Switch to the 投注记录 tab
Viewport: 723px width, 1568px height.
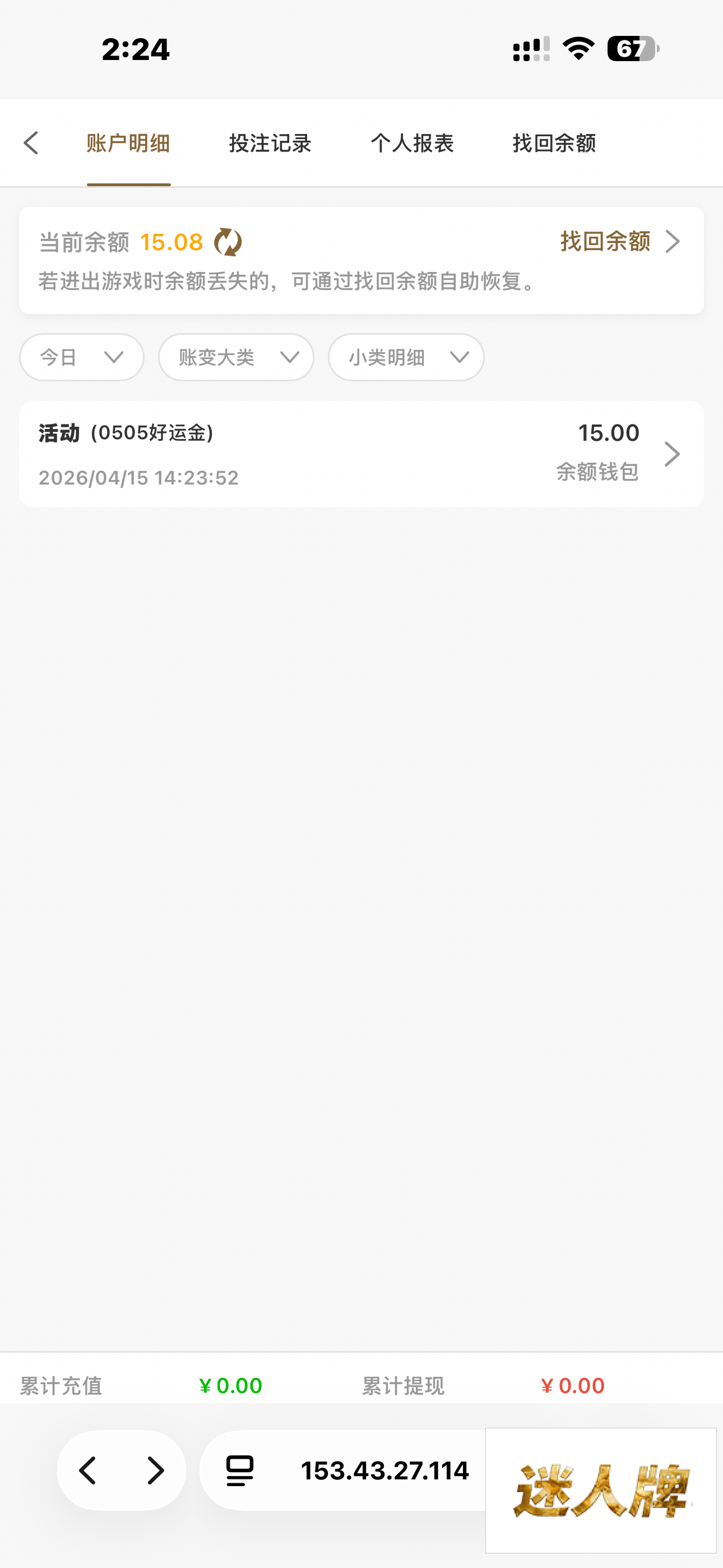(x=270, y=143)
